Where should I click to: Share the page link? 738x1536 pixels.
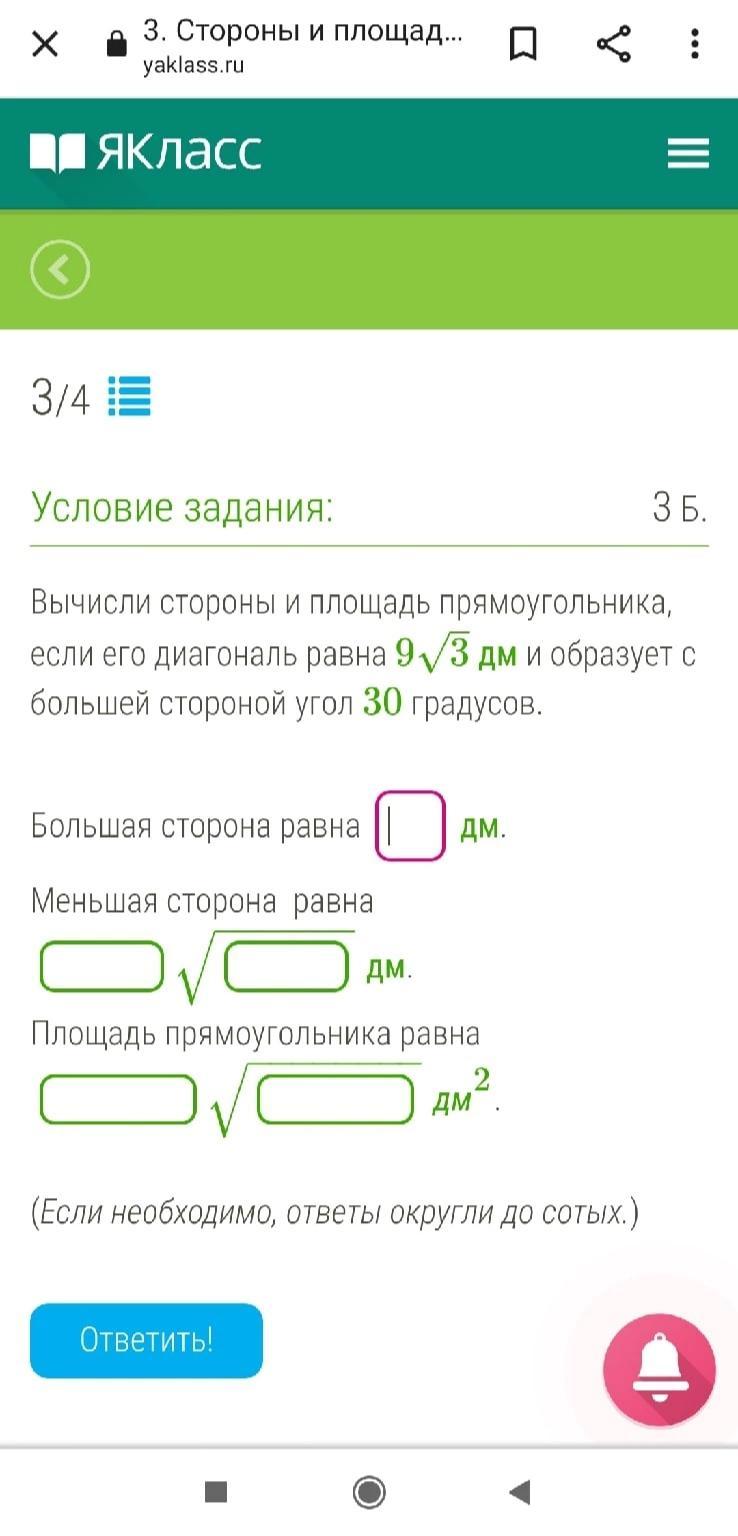(613, 44)
